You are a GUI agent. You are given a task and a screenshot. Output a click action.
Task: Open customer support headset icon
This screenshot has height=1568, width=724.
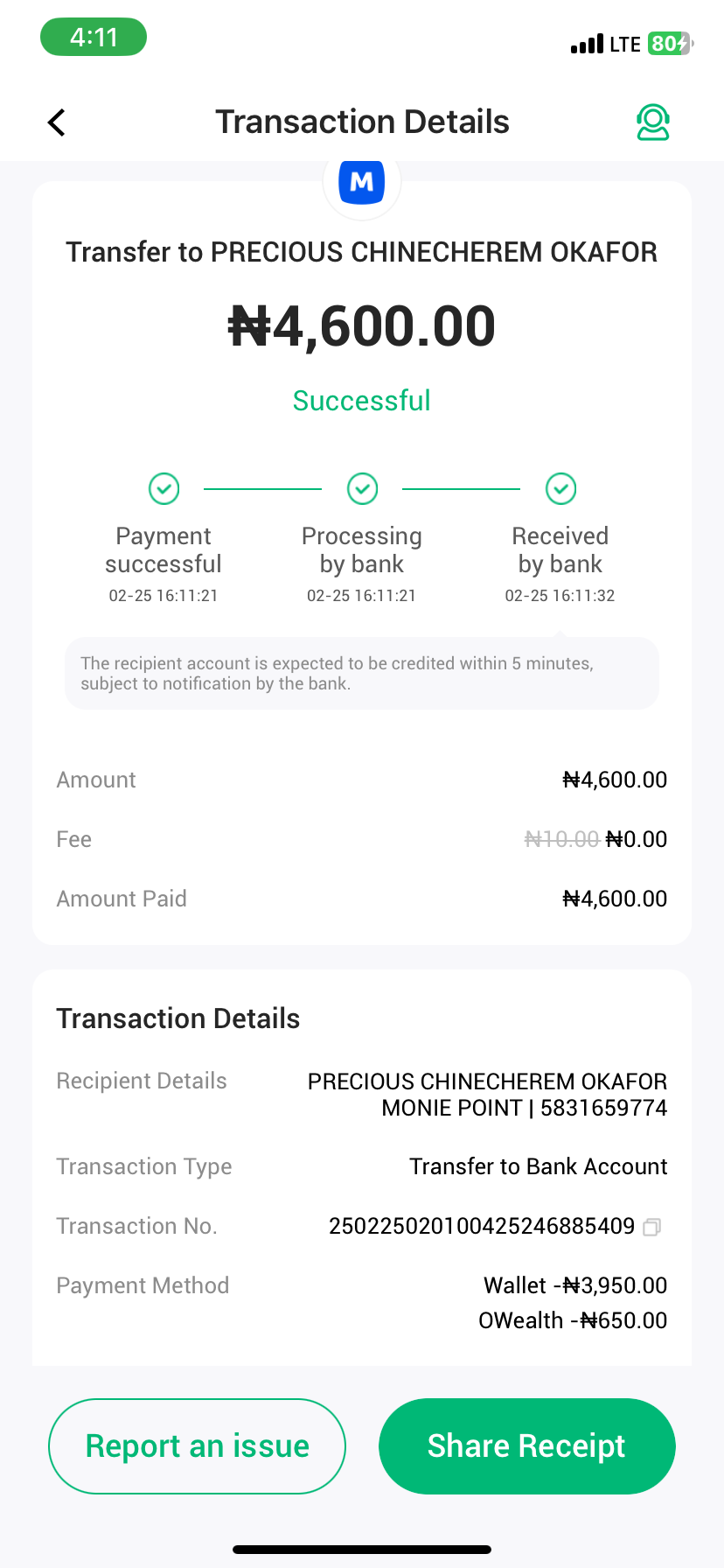coord(652,122)
